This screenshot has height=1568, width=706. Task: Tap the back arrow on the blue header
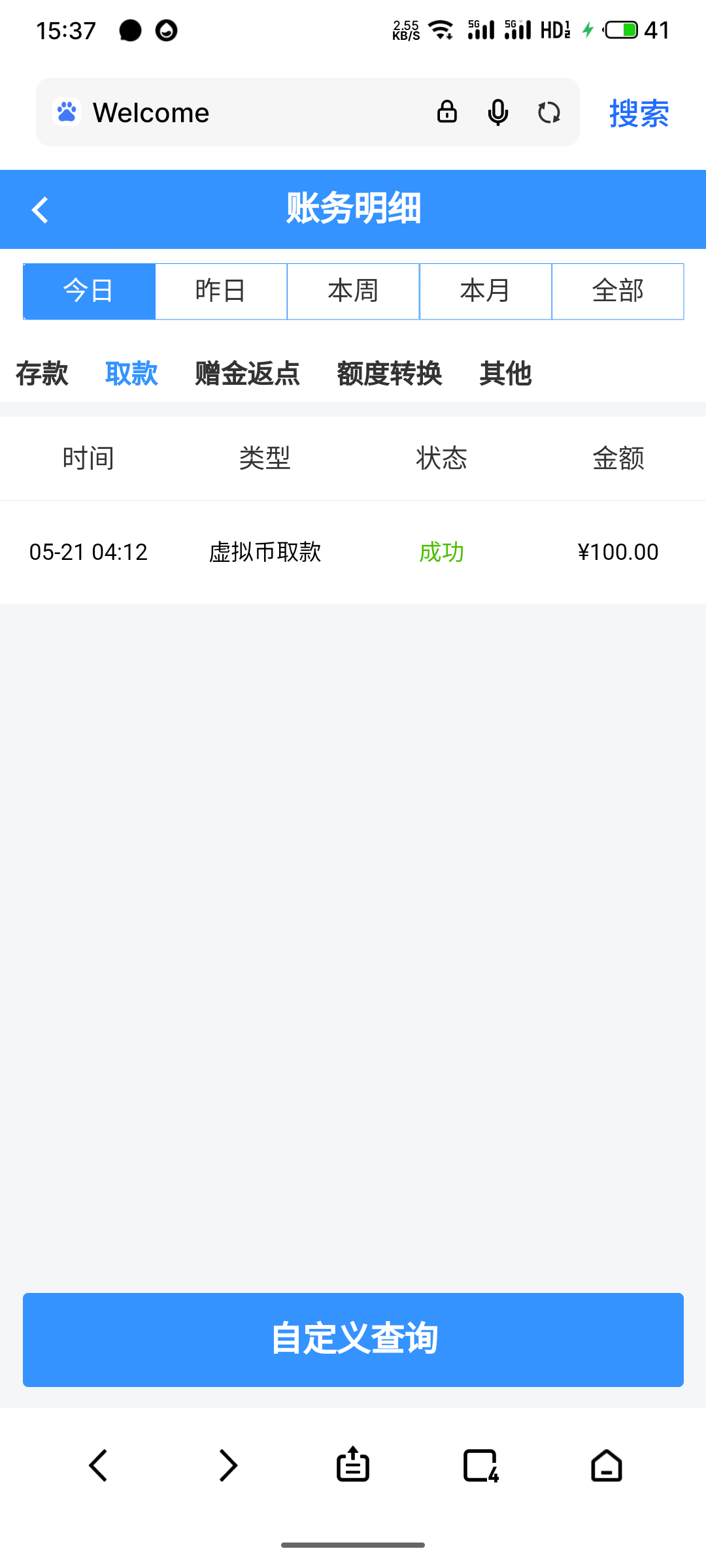pos(41,209)
